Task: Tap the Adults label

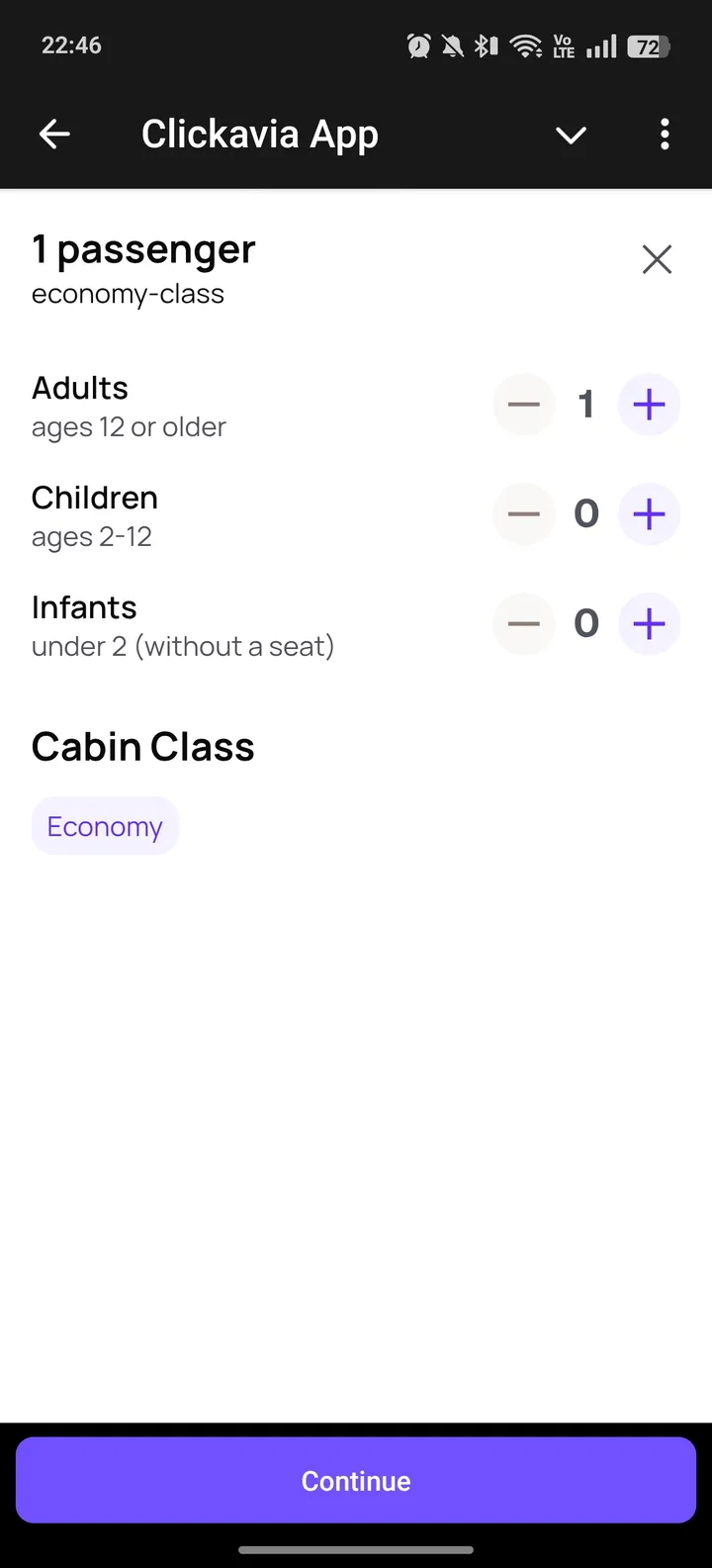Action: pos(79,388)
